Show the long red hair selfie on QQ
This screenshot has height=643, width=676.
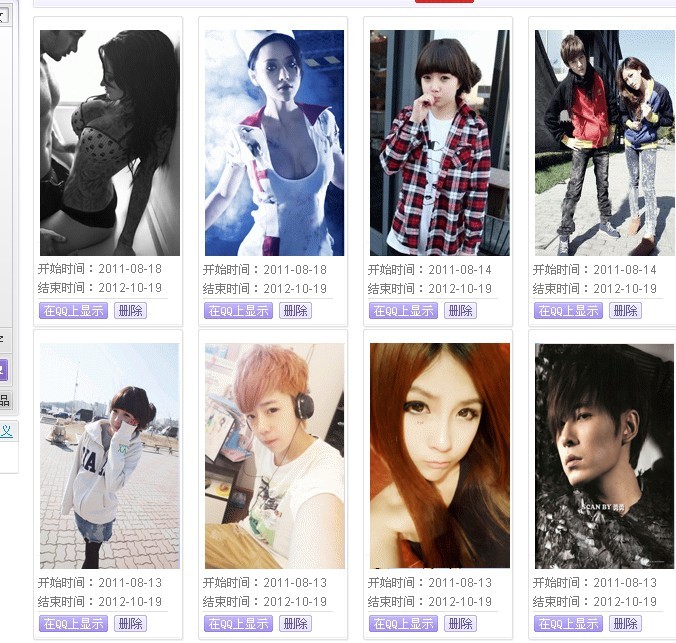(x=403, y=624)
